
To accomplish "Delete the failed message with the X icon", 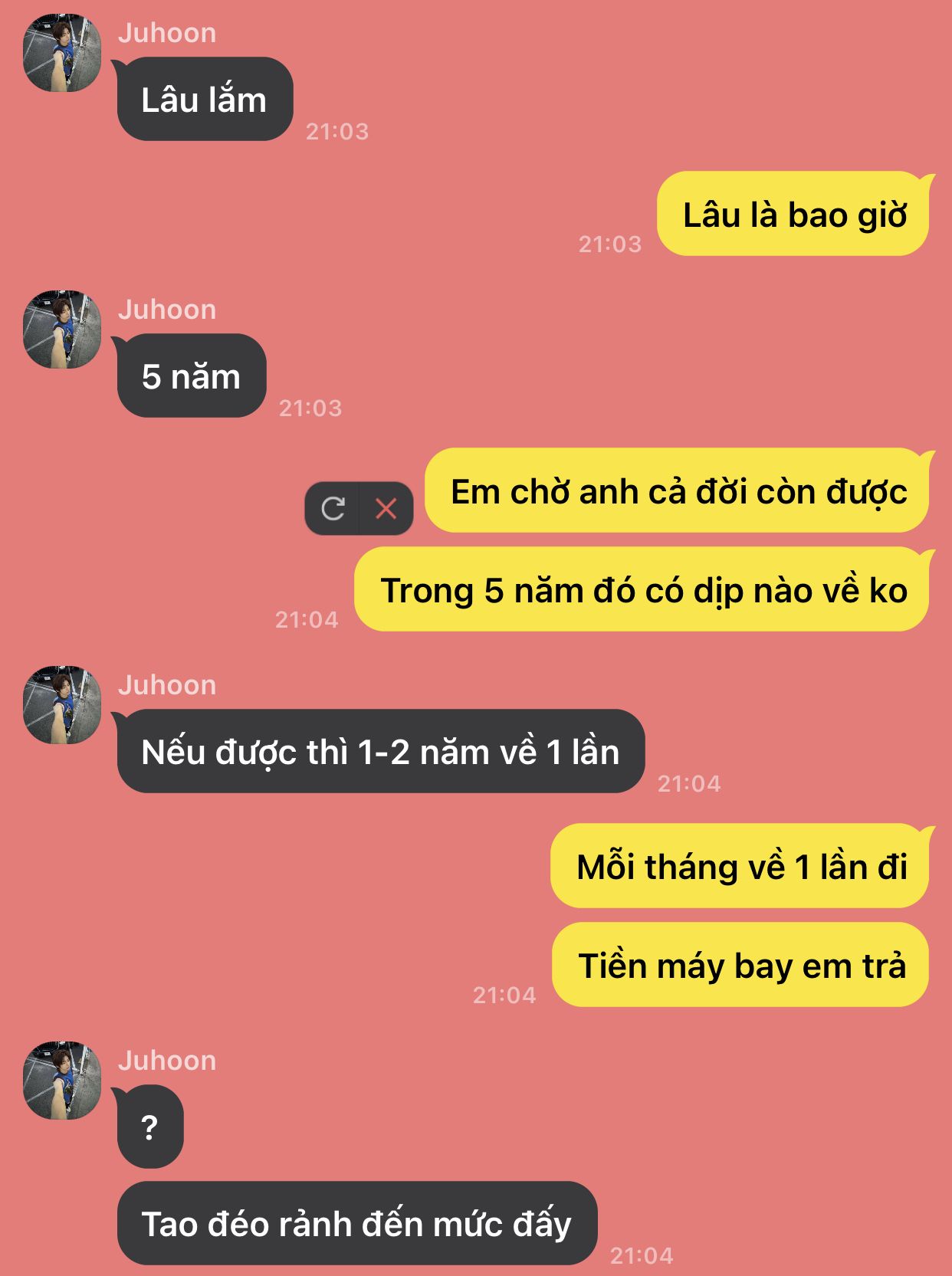I will pos(386,508).
